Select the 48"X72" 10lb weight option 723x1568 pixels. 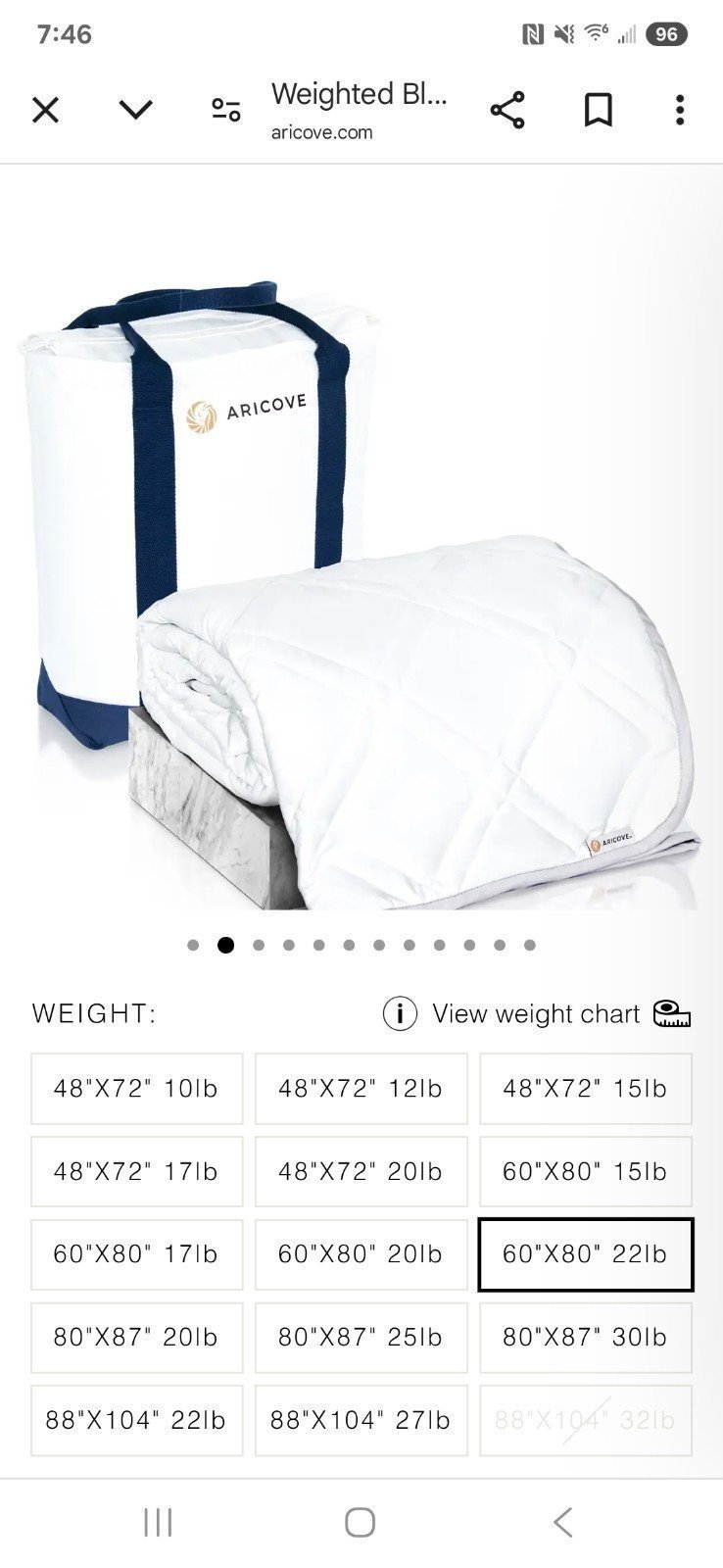[x=135, y=1089]
